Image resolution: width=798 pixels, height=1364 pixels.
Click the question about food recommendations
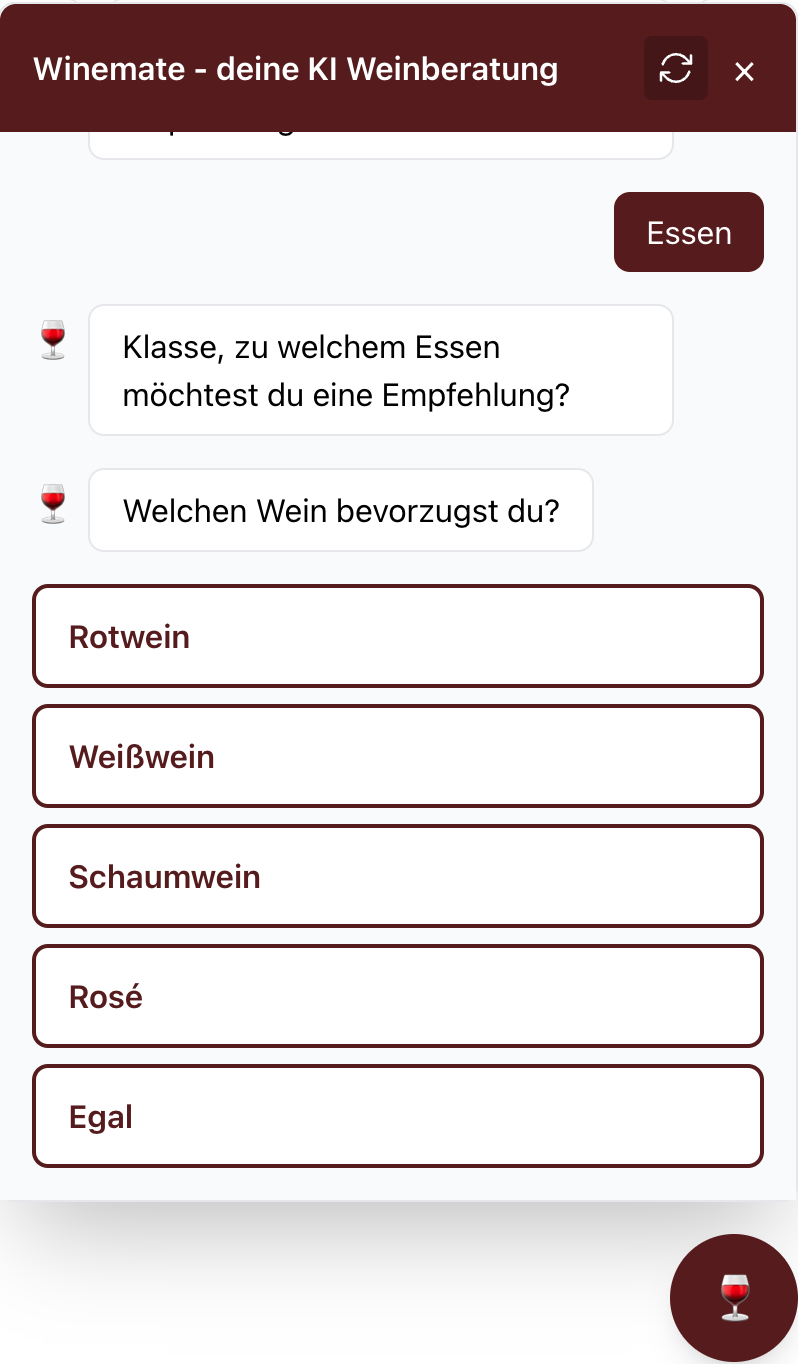coord(381,370)
